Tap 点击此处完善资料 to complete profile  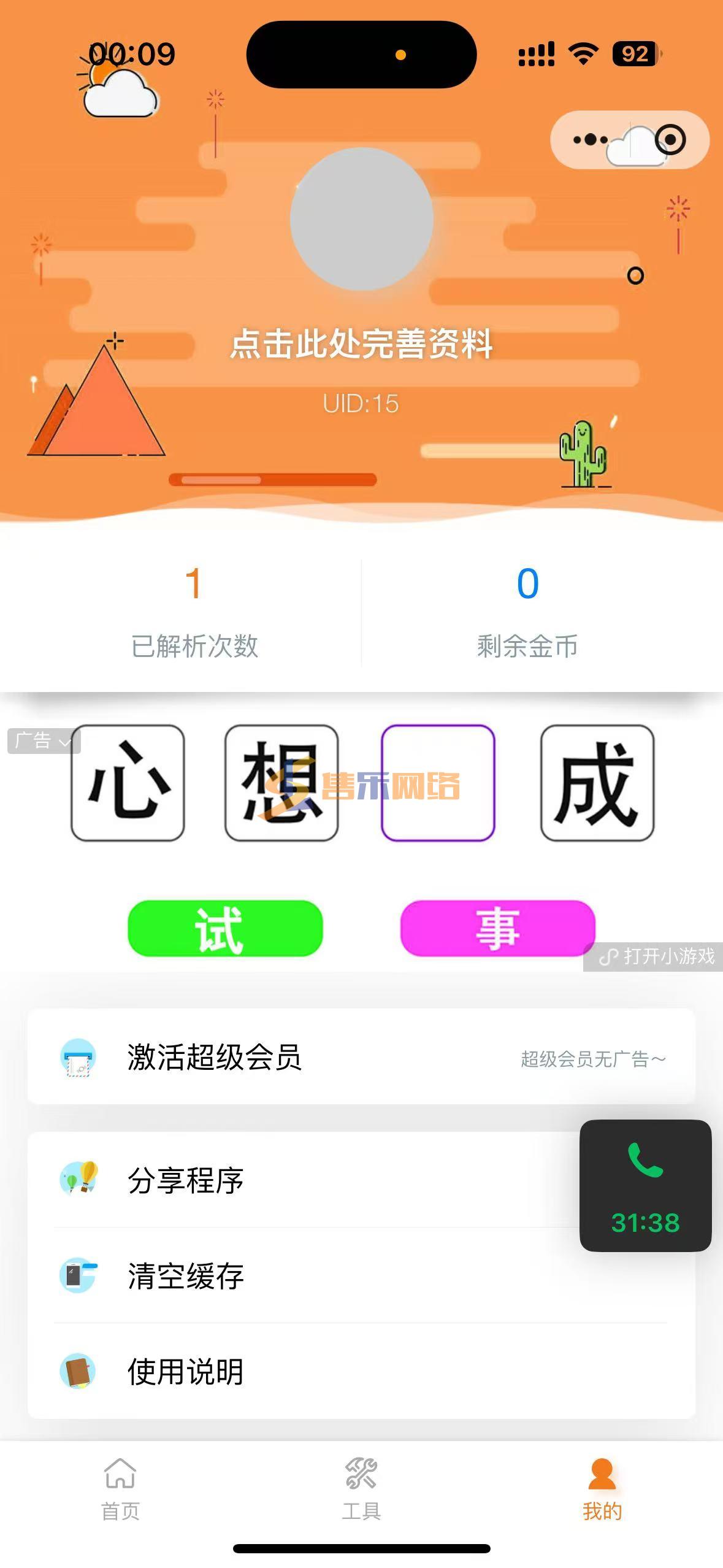362,344
